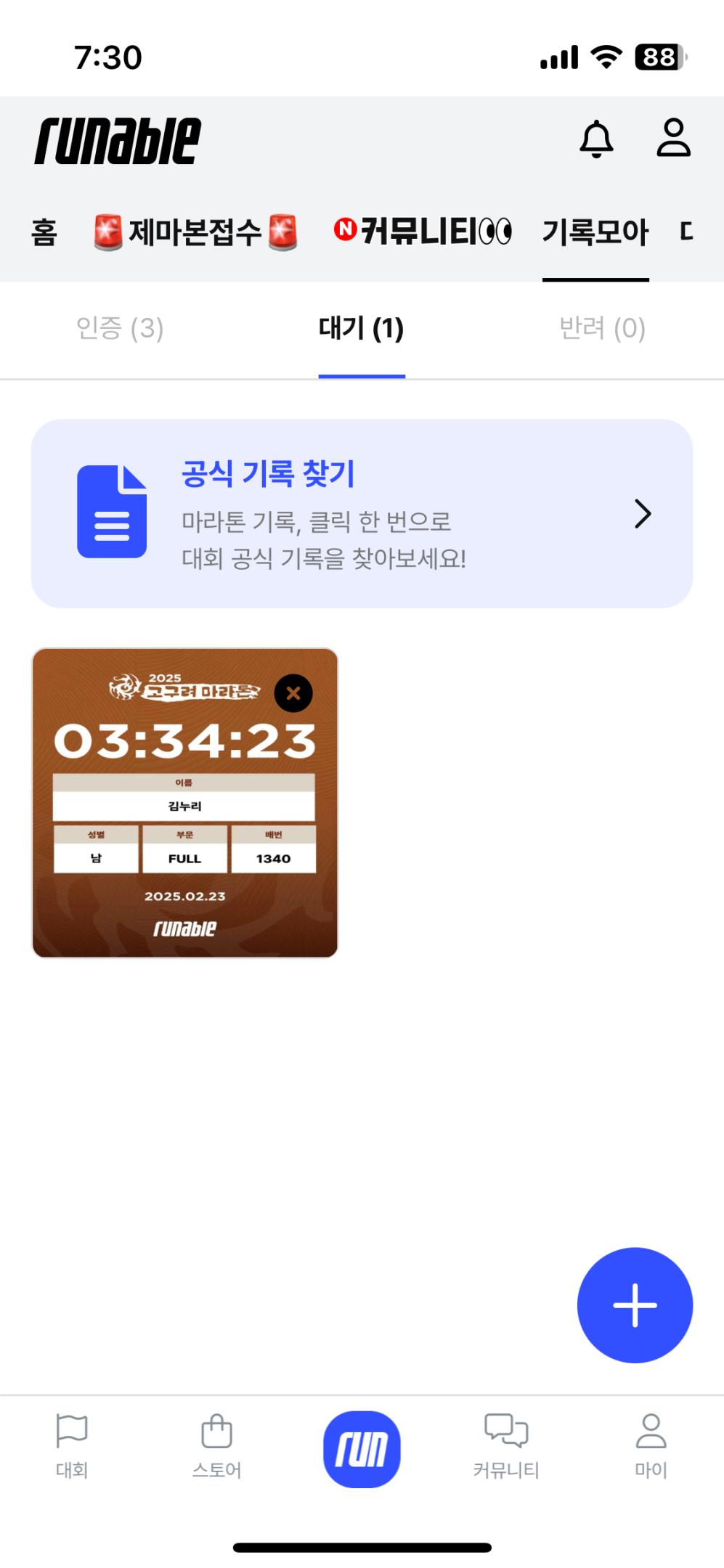Select the 대기 (1) tab
Viewport: 724px width, 1568px height.
coord(361,328)
